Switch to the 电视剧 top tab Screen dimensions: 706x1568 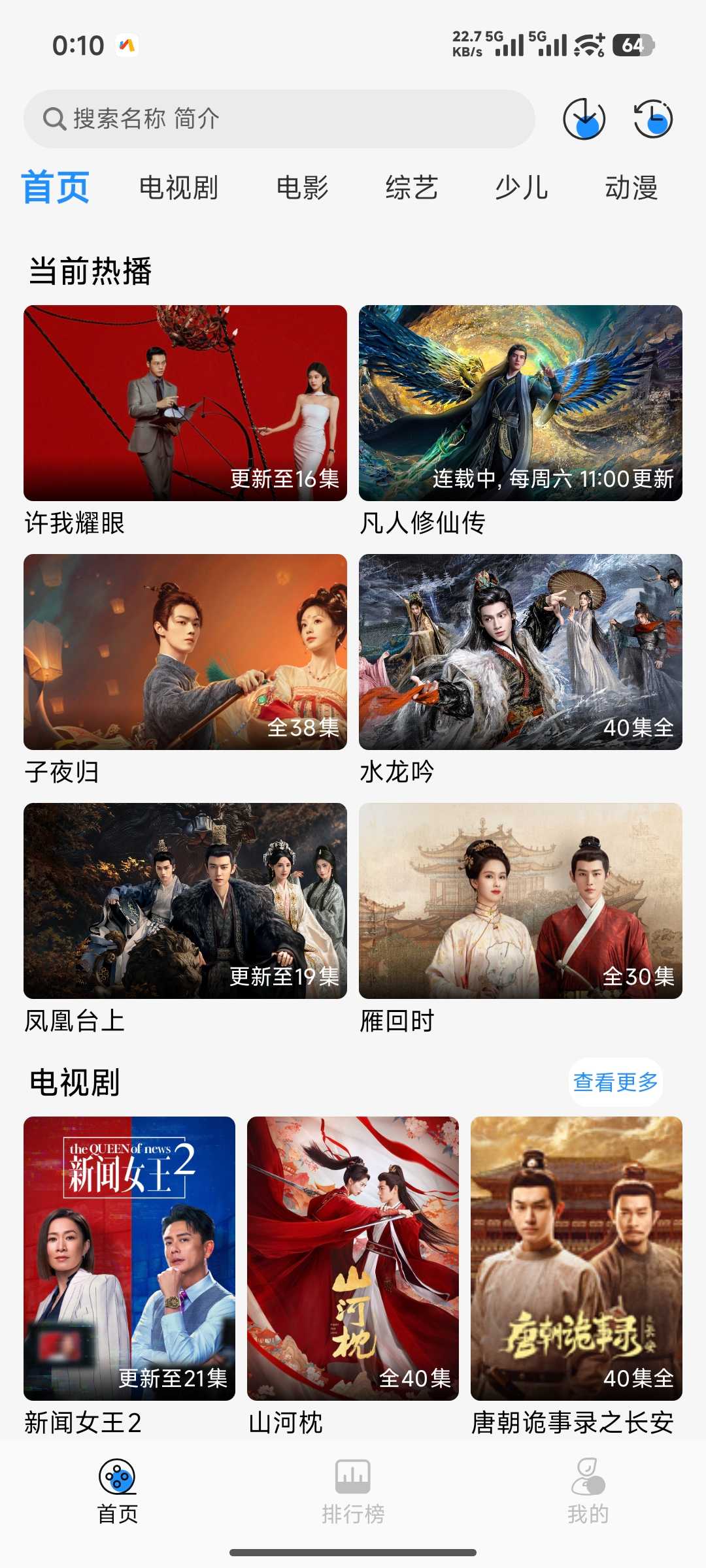[x=178, y=188]
